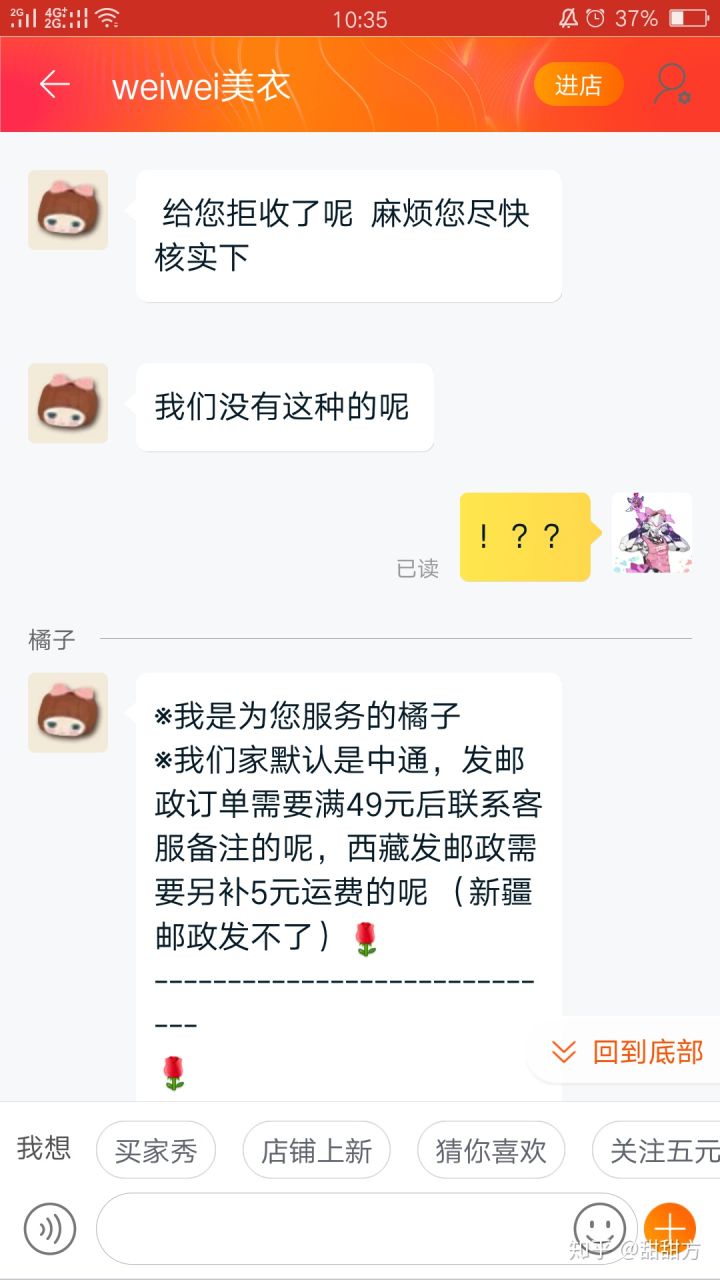Viewport: 720px width, 1280px height.
Task: Open the emoji picker
Action: (x=600, y=1227)
